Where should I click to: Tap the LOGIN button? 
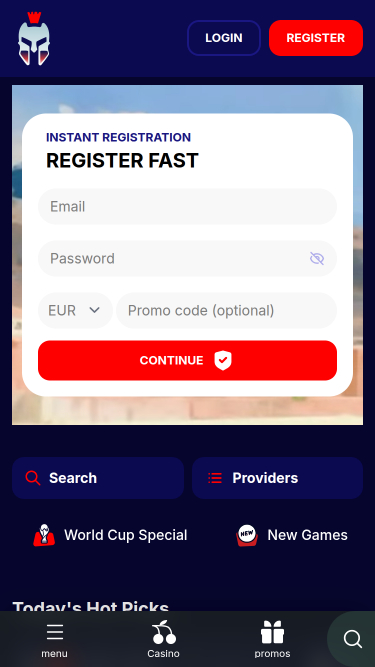tap(224, 38)
